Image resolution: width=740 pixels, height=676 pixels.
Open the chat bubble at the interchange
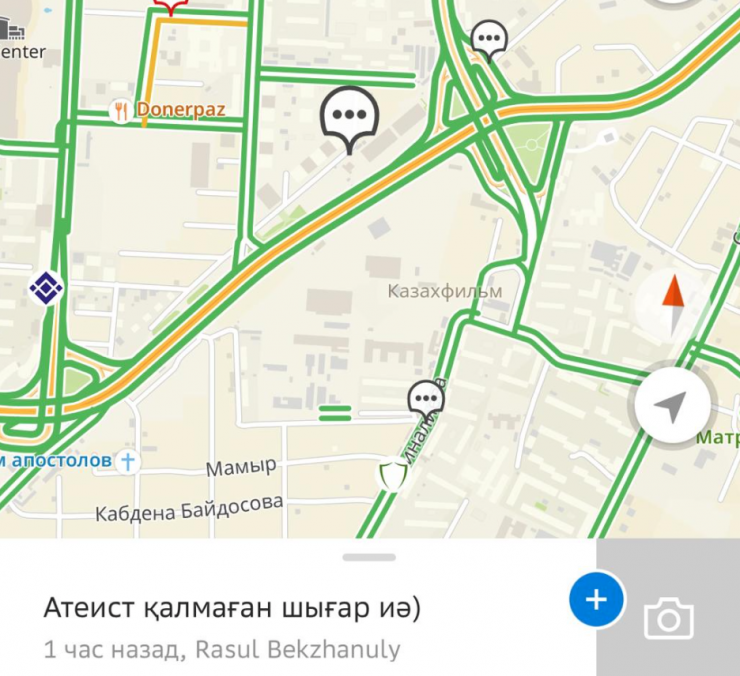tap(489, 39)
